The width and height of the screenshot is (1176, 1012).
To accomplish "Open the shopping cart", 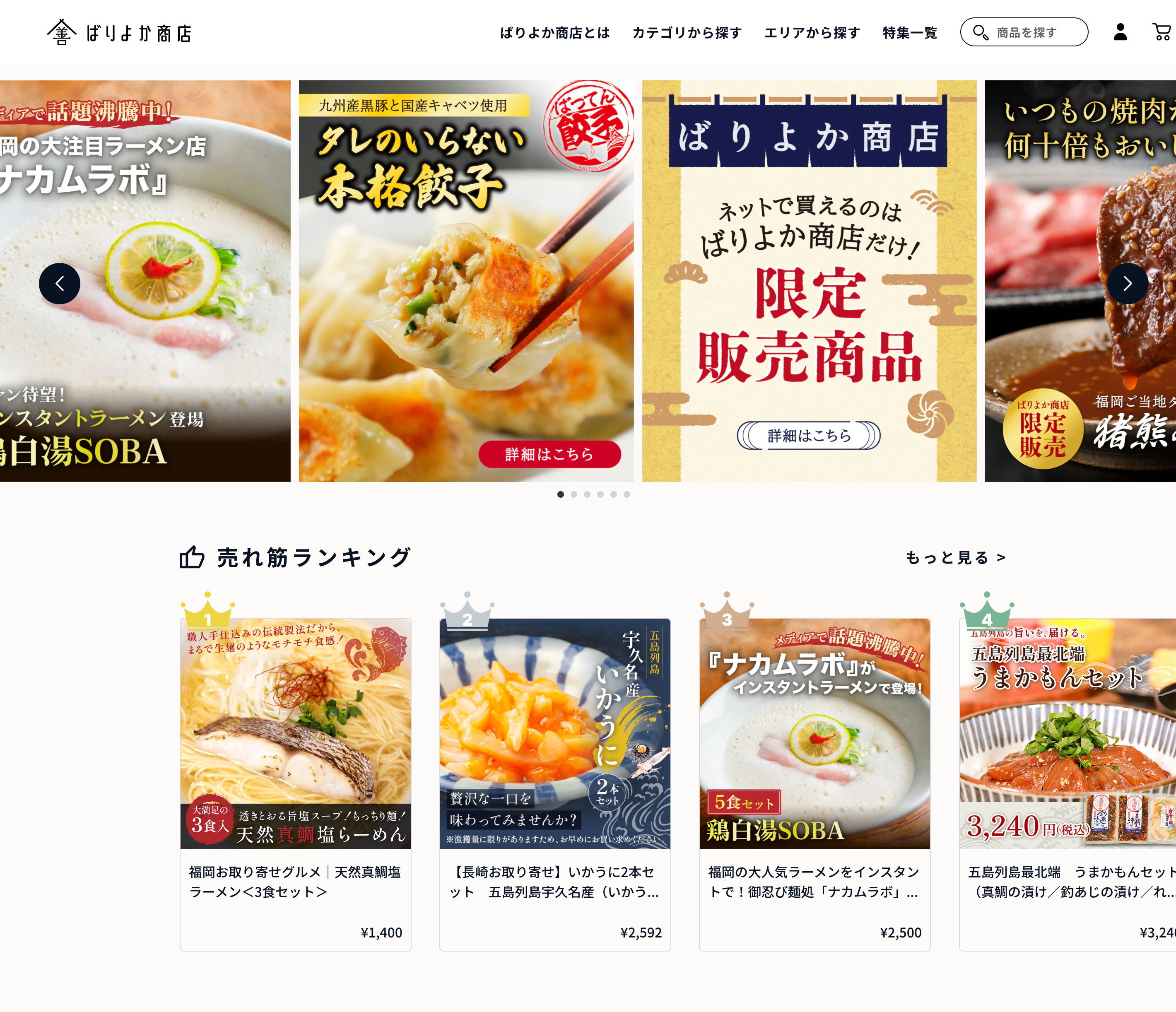I will tap(1162, 32).
